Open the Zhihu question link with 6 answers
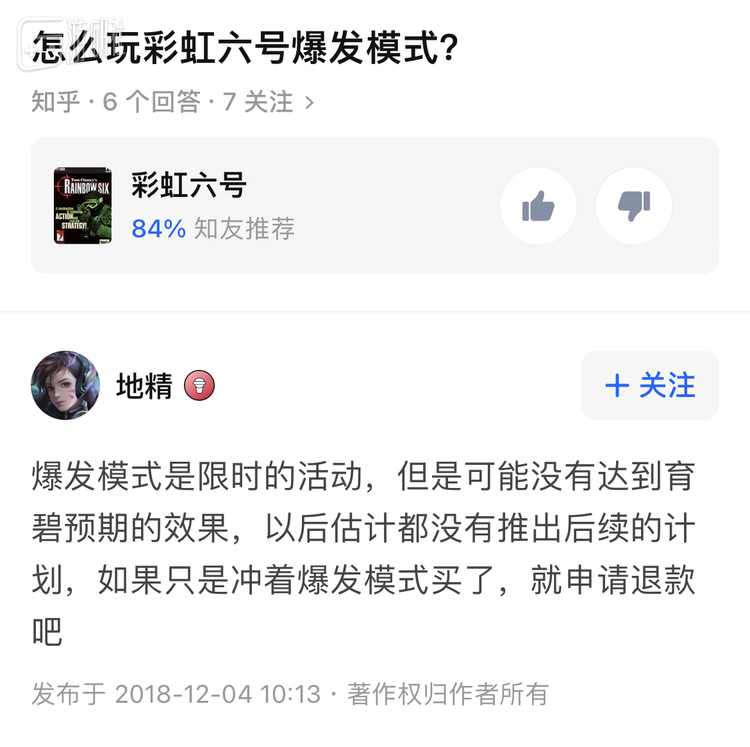Image resolution: width=750 pixels, height=747 pixels. click(172, 101)
